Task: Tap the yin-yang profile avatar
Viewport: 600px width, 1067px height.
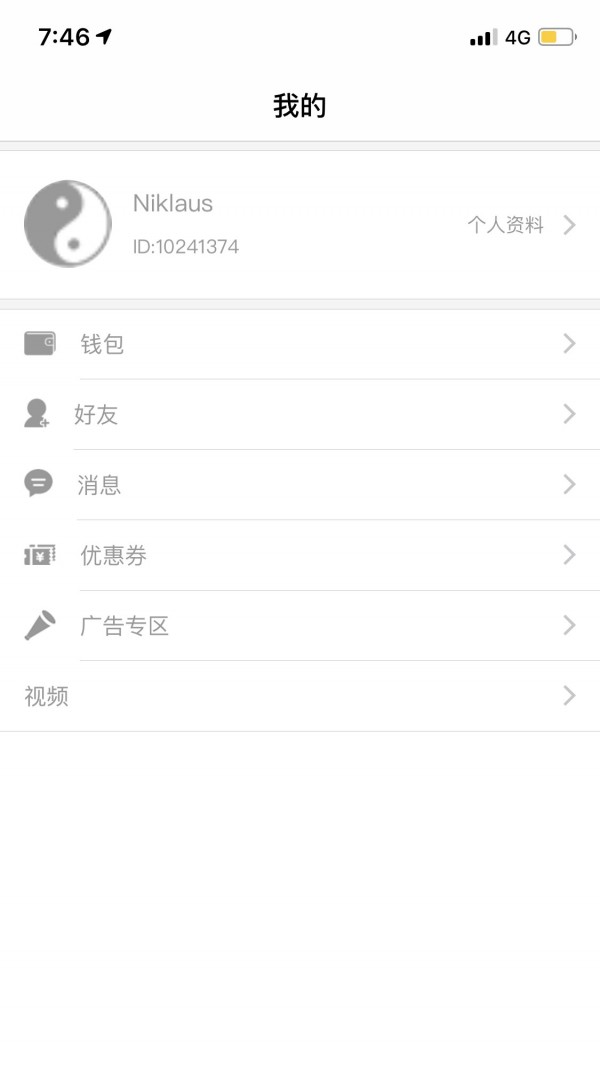Action: [x=68, y=224]
